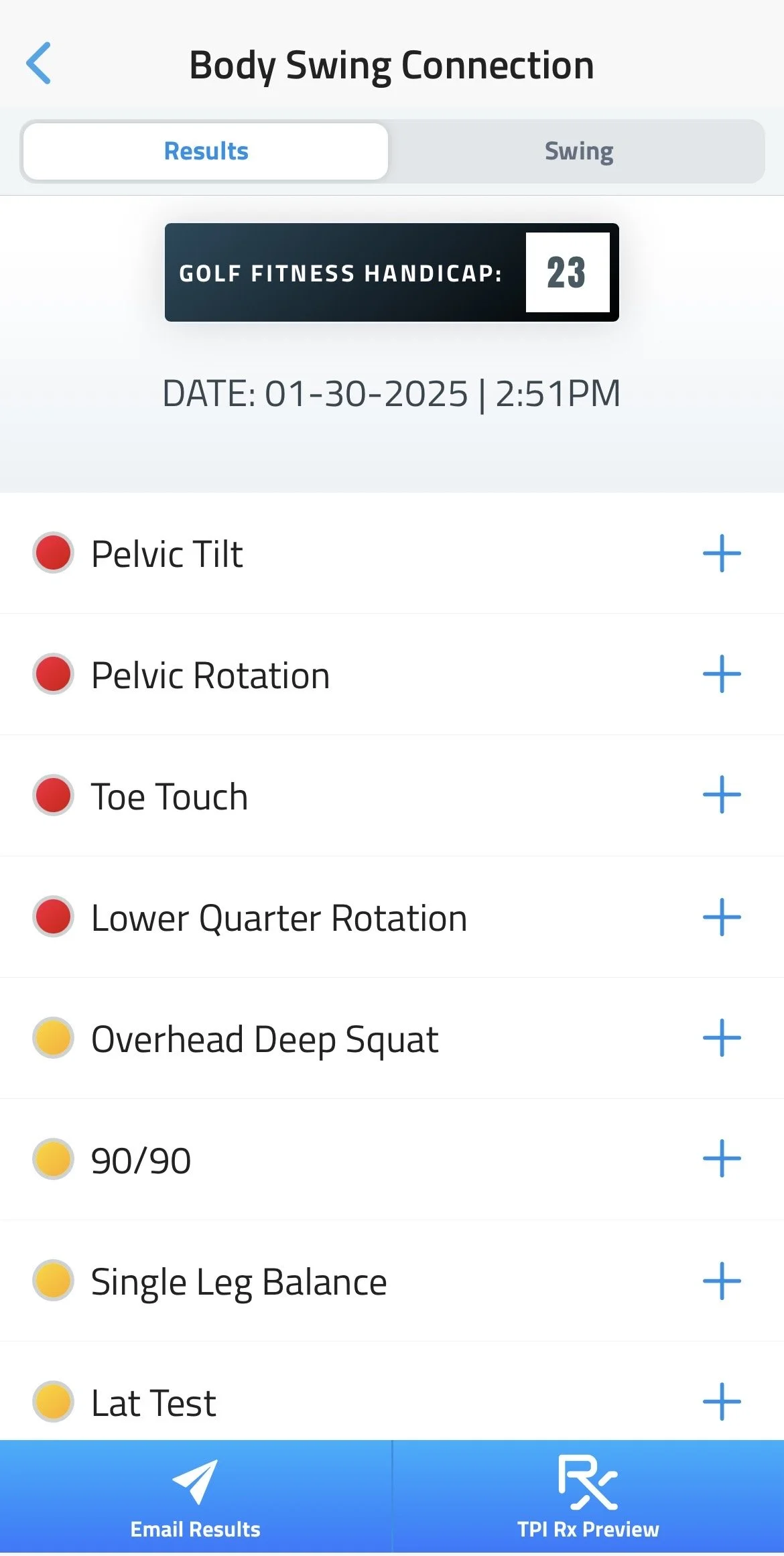784x1556 pixels.
Task: Select the Results tab
Action: tap(206, 151)
